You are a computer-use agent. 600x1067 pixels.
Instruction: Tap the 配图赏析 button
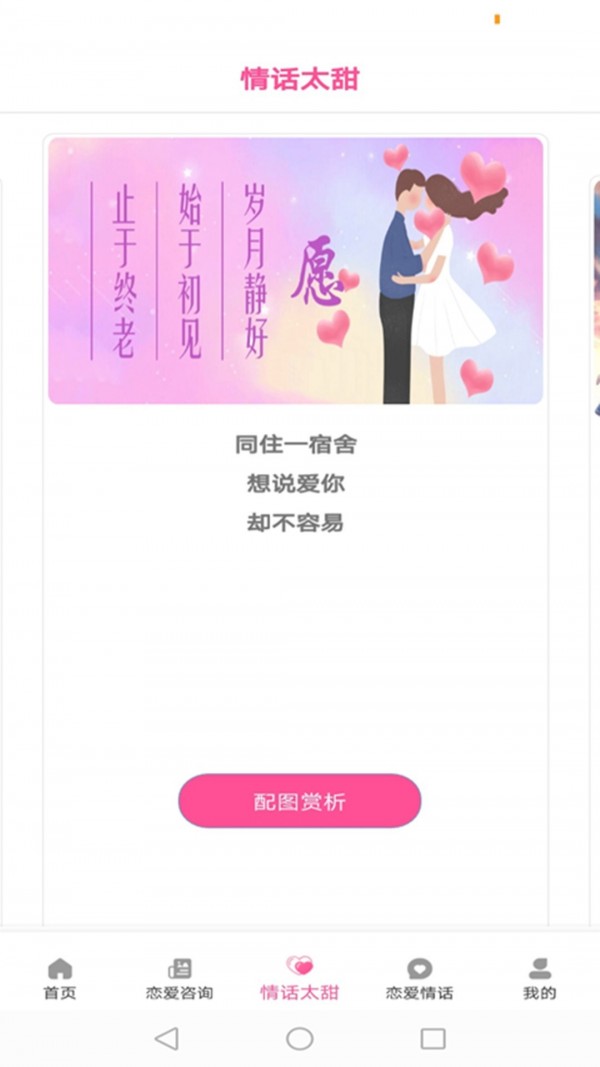pyautogui.click(x=299, y=801)
